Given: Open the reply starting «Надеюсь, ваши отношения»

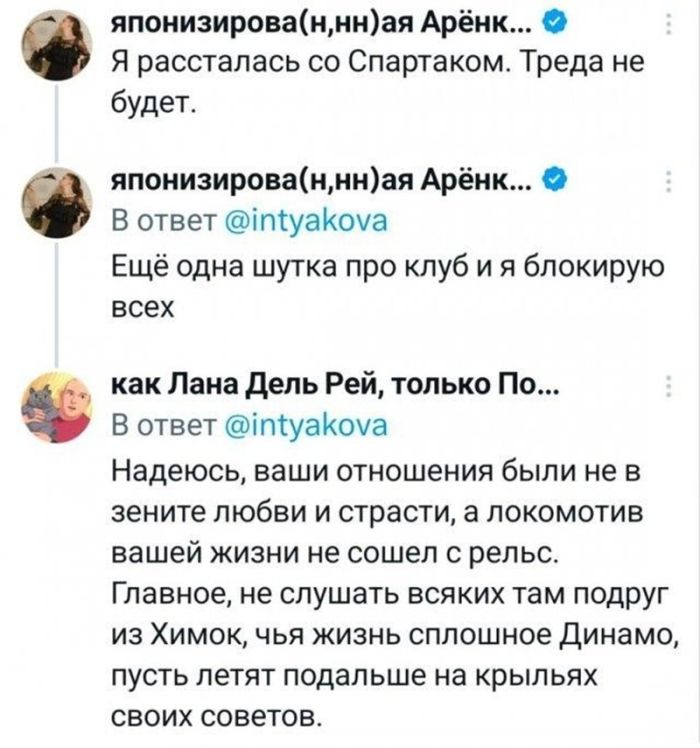Looking at the screenshot, I should tap(380, 590).
